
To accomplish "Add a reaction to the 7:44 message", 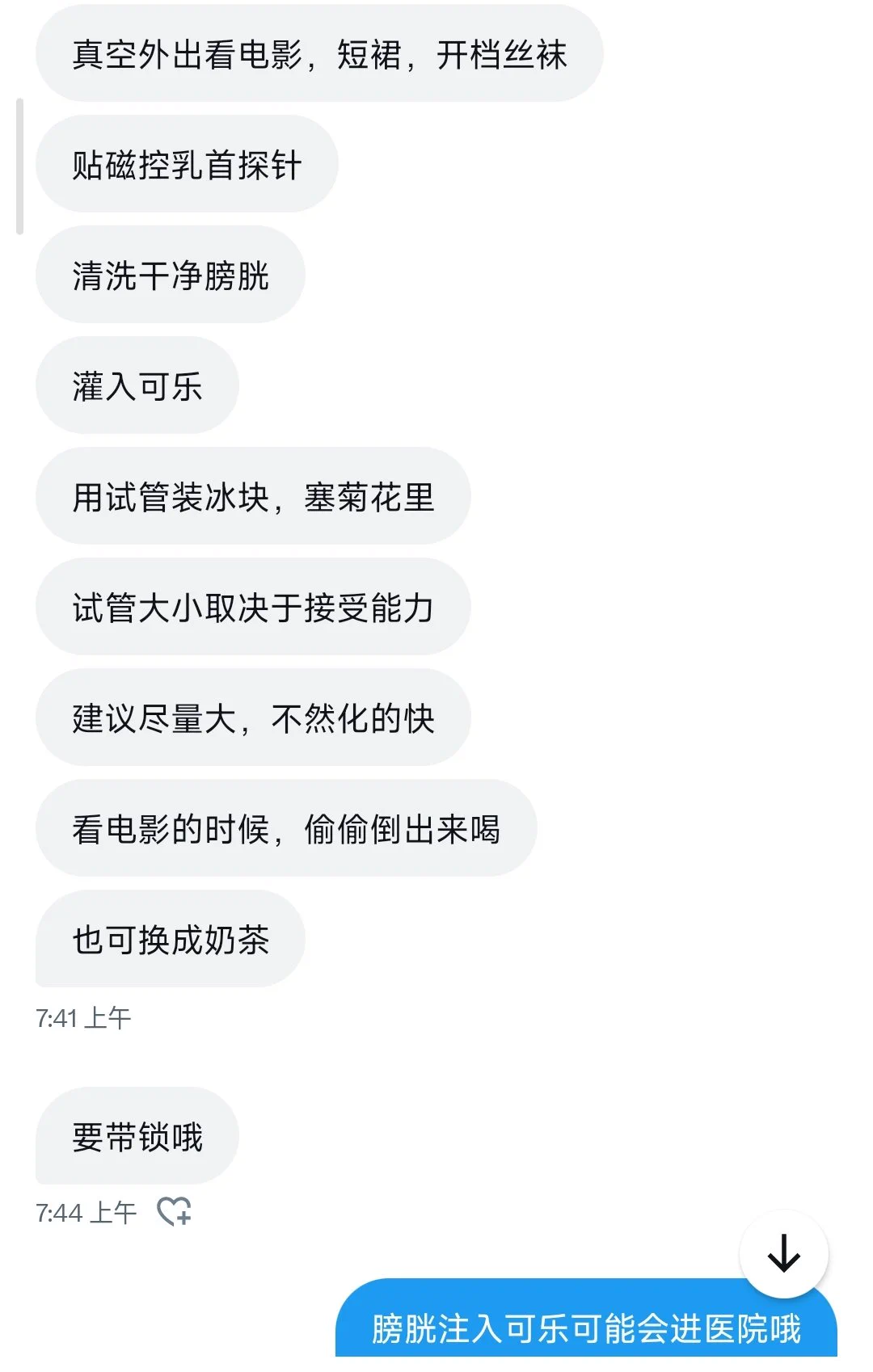I will 174,1211.
